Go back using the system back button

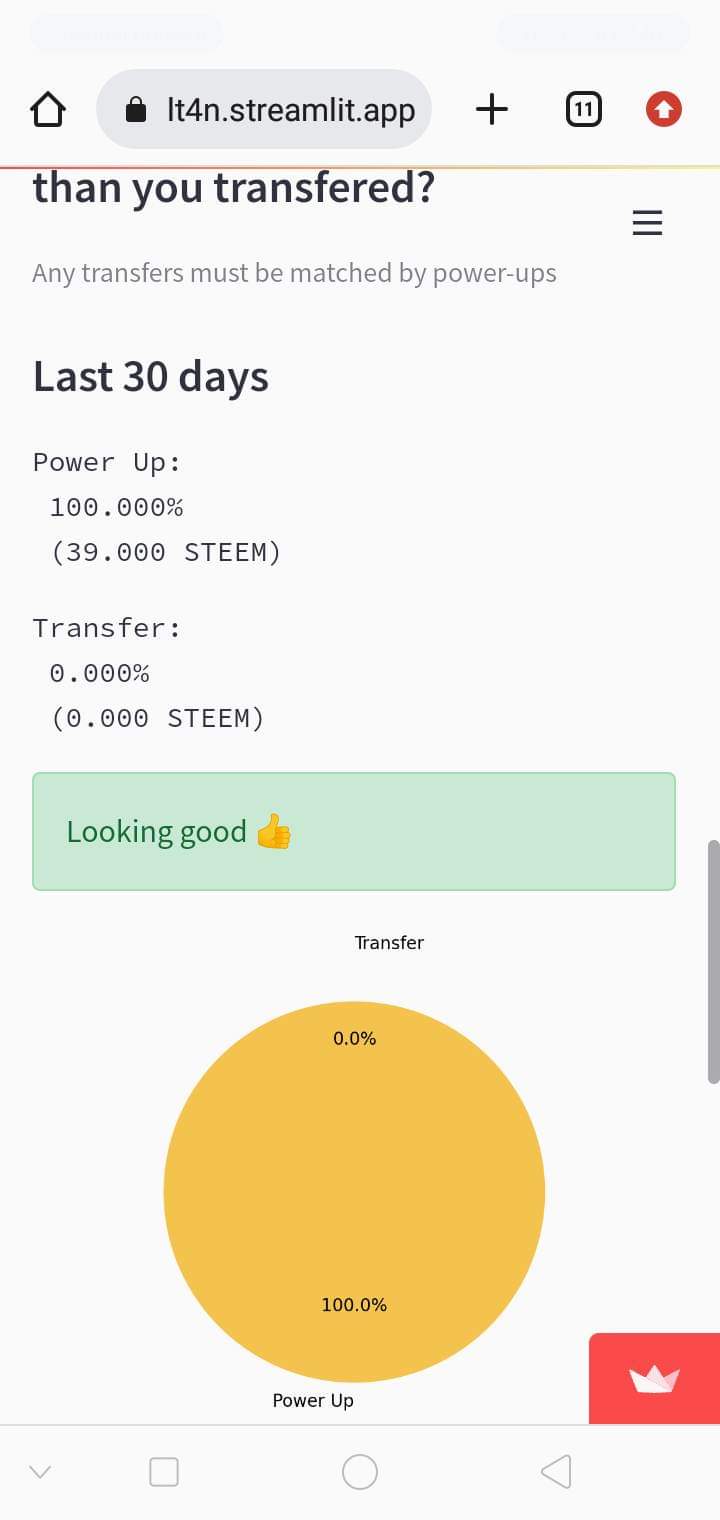(556, 1471)
